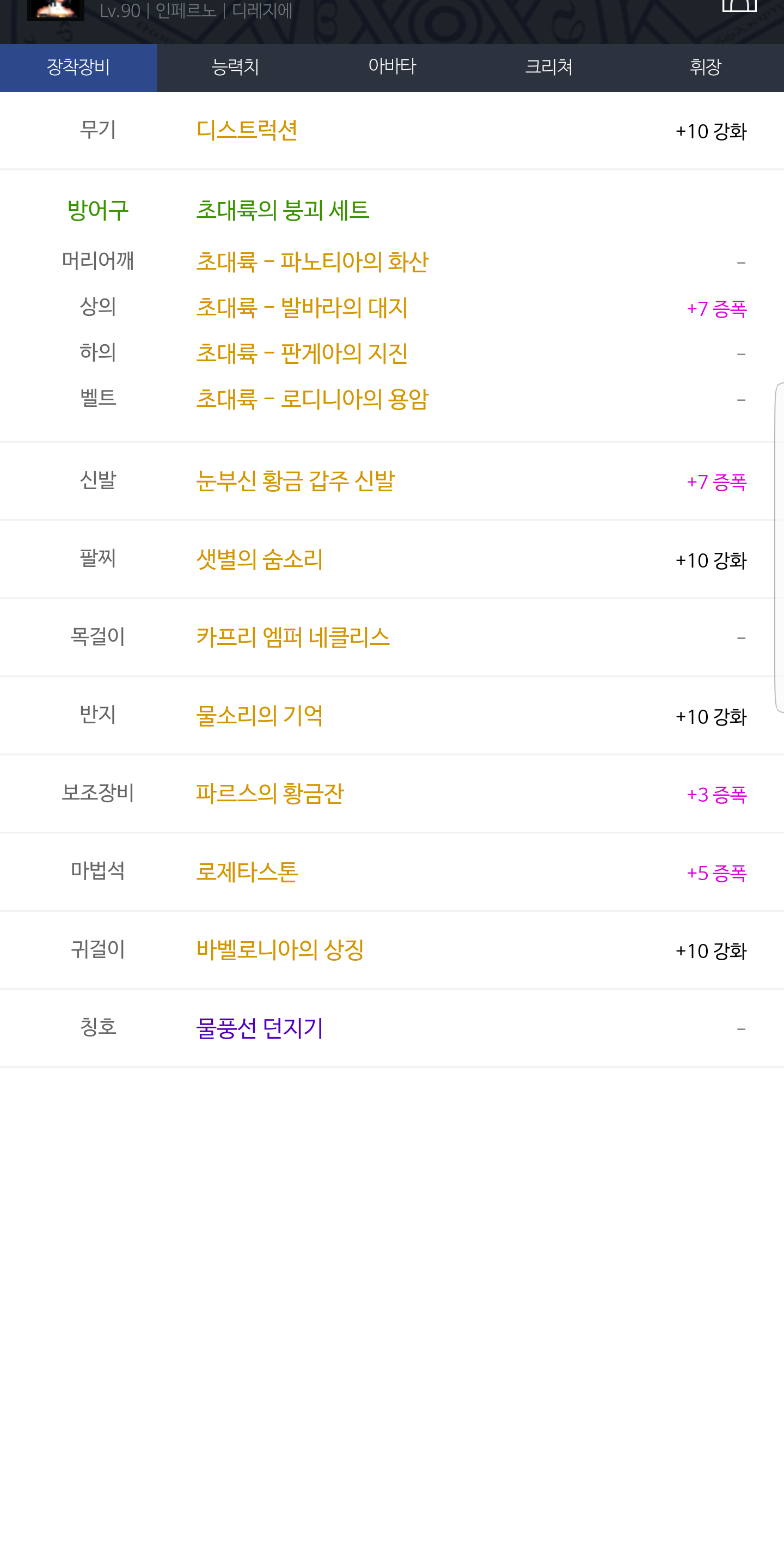Open the weapon 디스트럭션
This screenshot has height=1555, width=784.
point(247,130)
